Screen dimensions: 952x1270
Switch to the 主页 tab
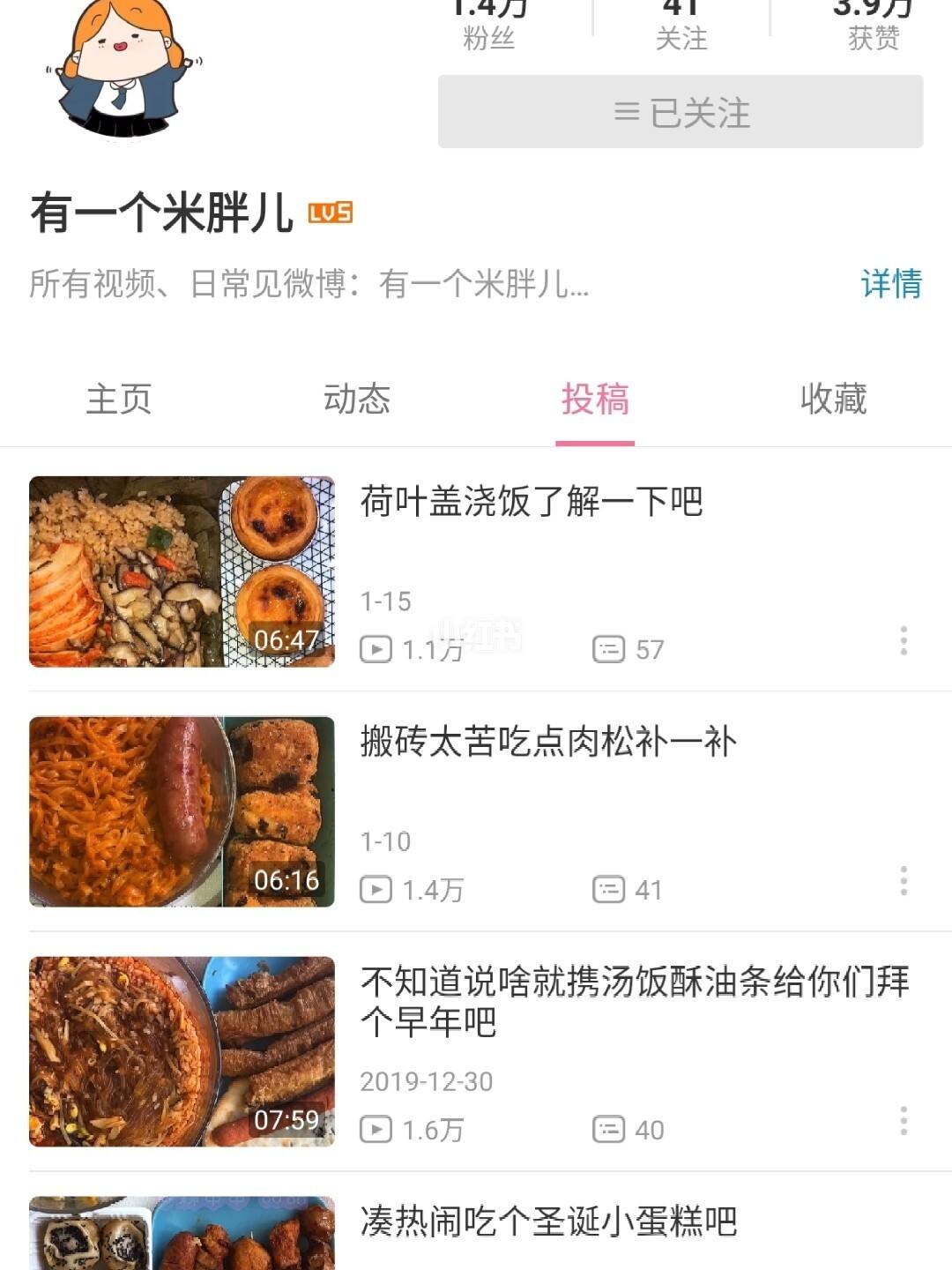coord(117,400)
